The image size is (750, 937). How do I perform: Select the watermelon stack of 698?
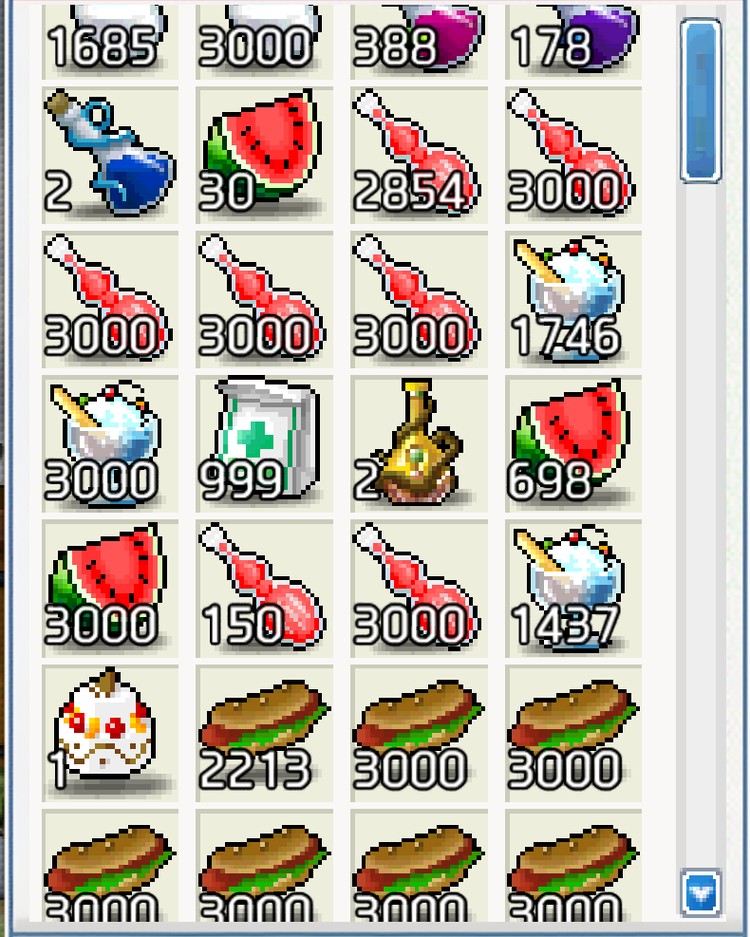(x=574, y=443)
